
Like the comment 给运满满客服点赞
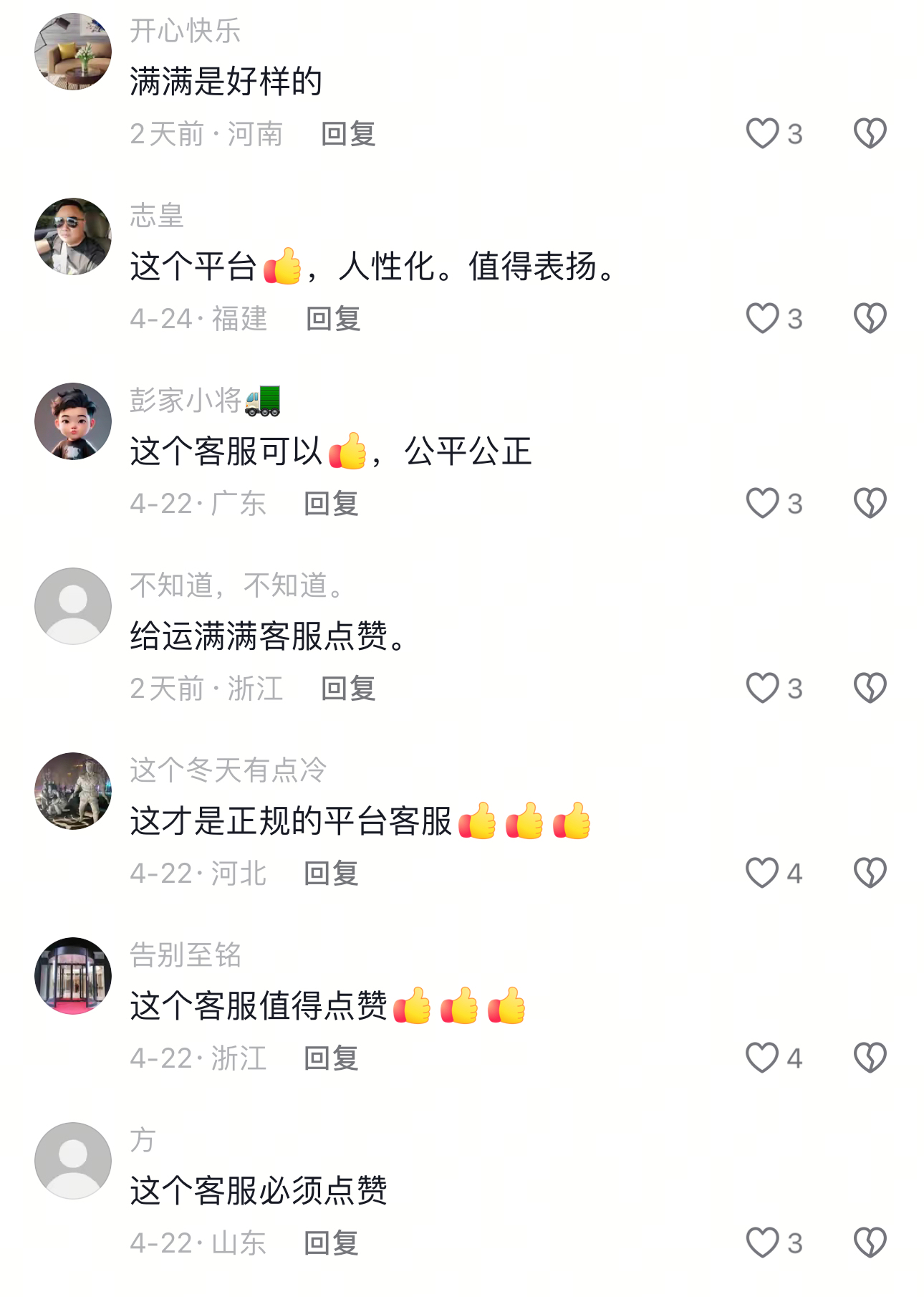coord(763,688)
